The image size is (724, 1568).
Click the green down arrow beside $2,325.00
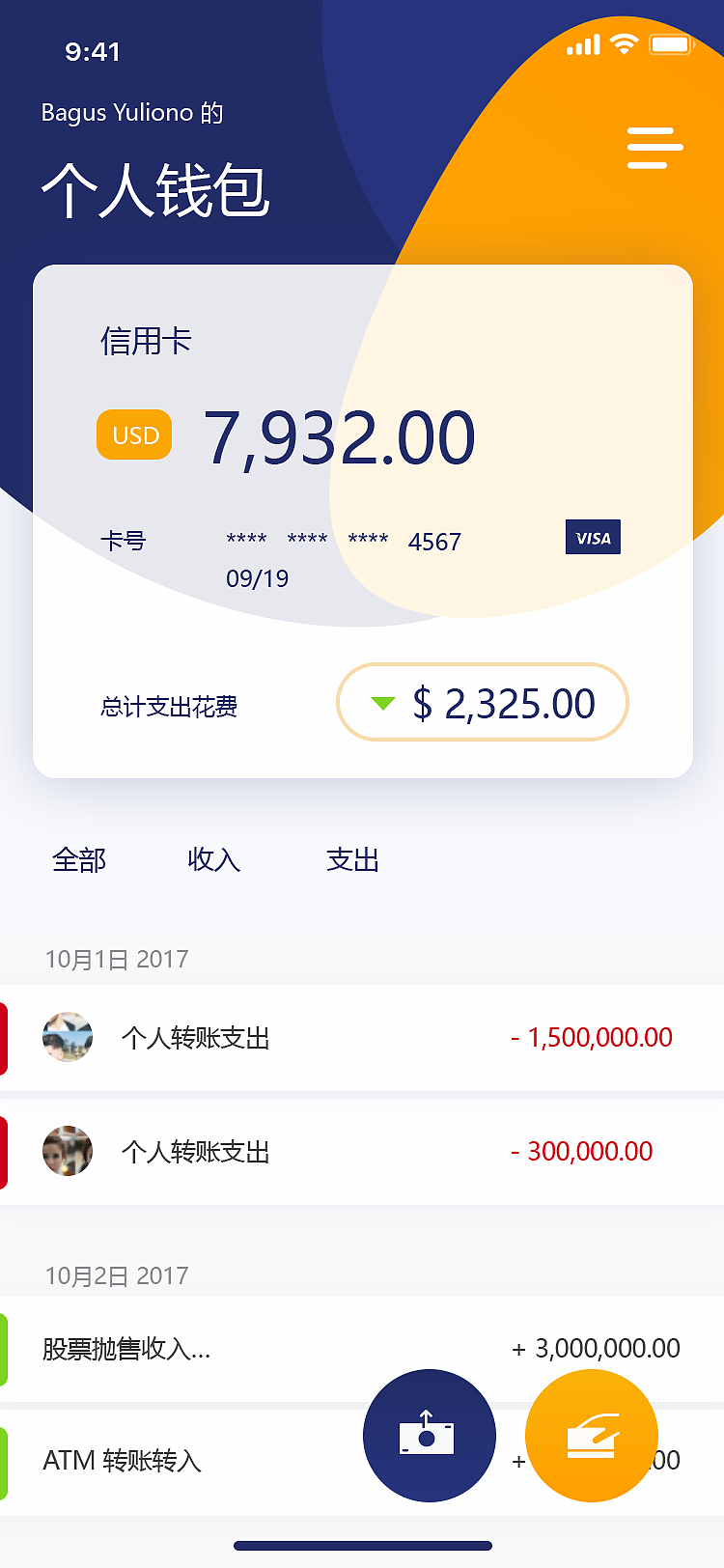[x=380, y=703]
